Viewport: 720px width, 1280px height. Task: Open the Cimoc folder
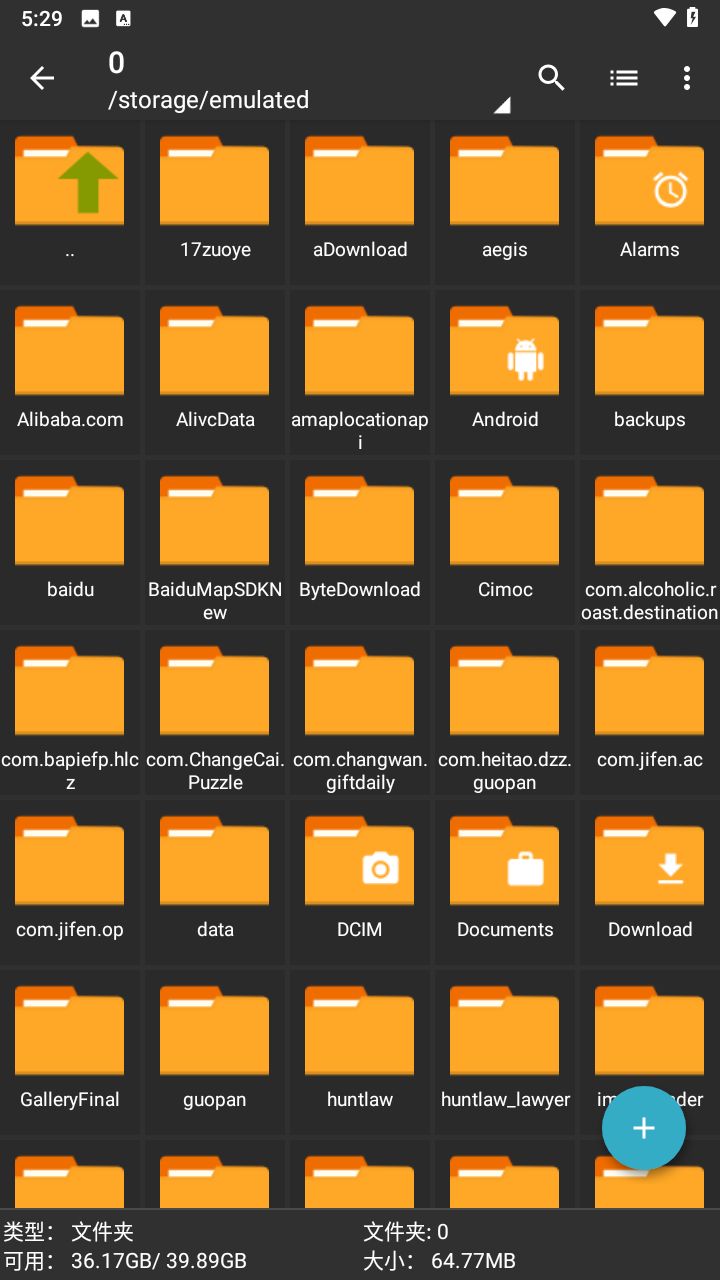[505, 530]
